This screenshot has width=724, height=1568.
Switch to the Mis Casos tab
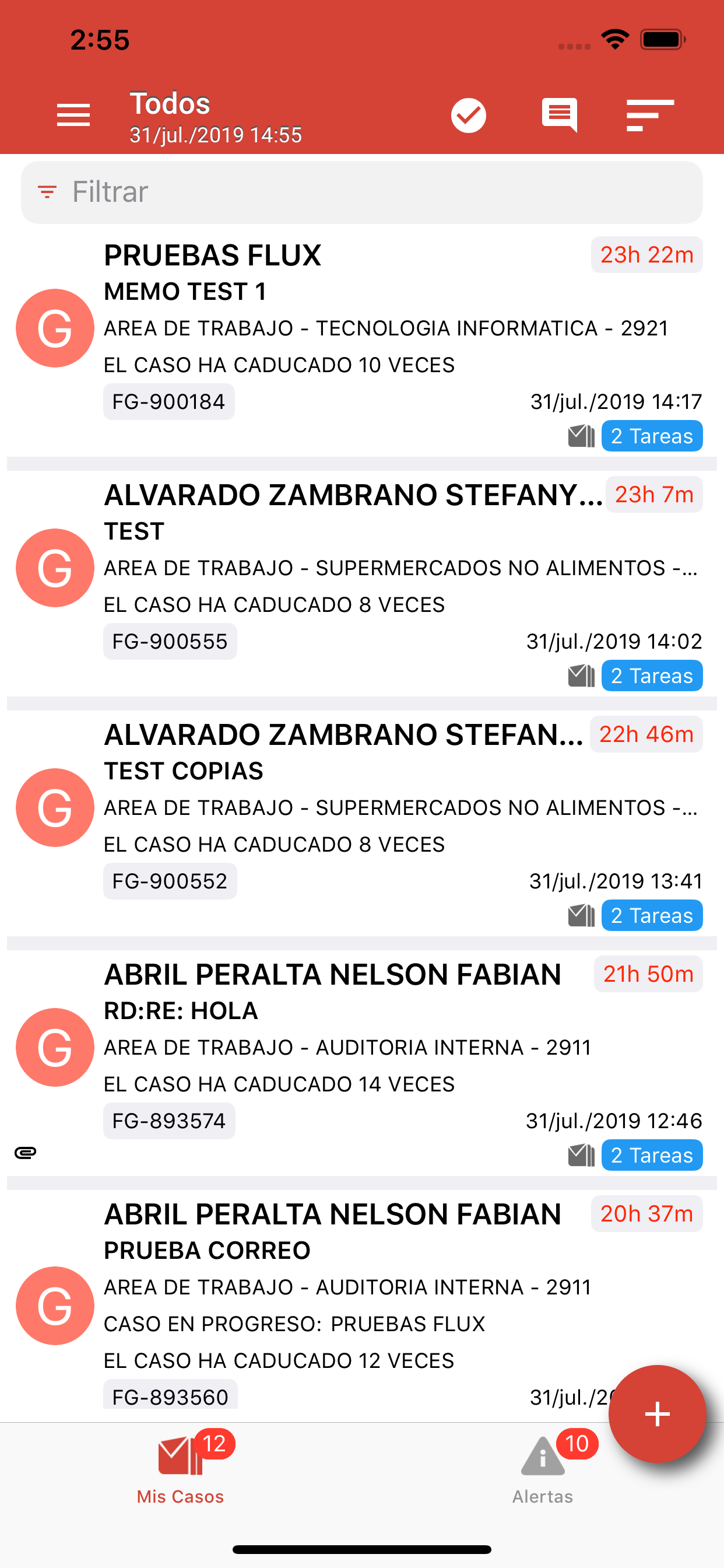[181, 1468]
